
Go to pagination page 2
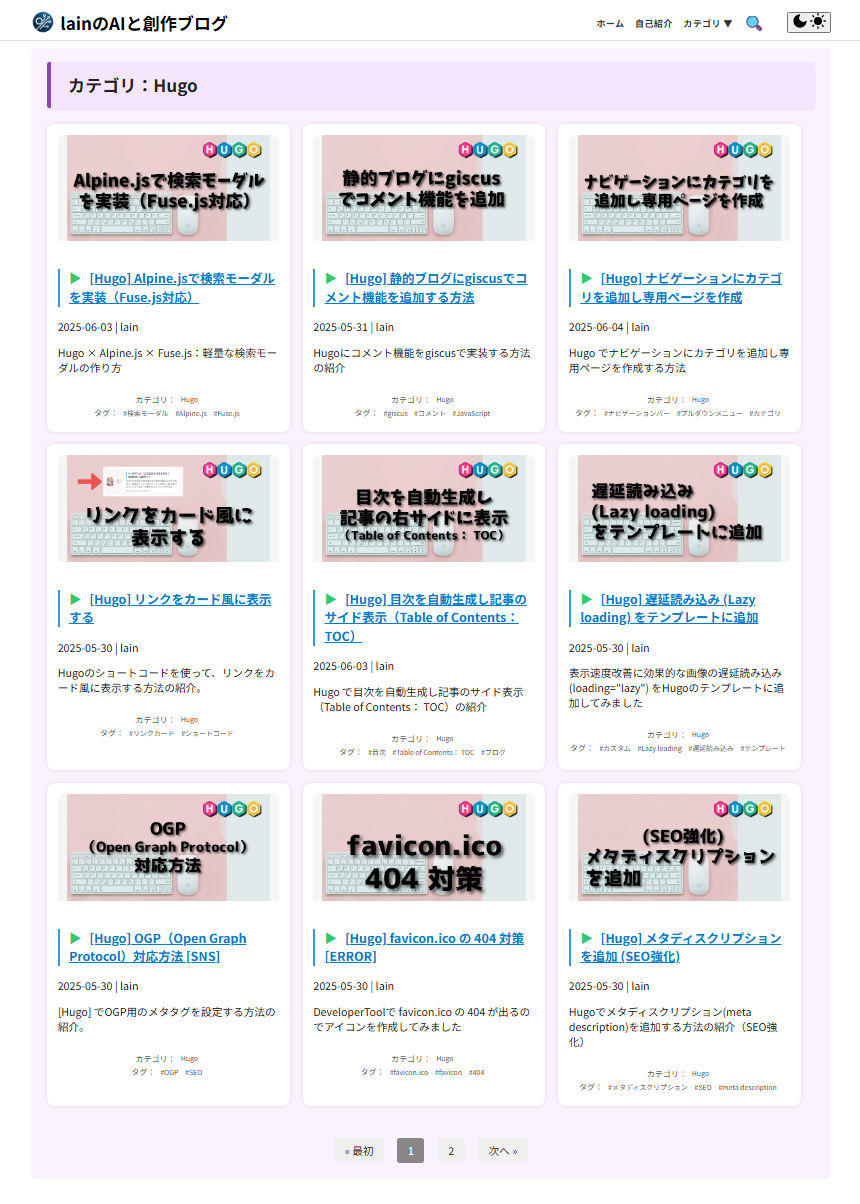(x=450, y=1151)
